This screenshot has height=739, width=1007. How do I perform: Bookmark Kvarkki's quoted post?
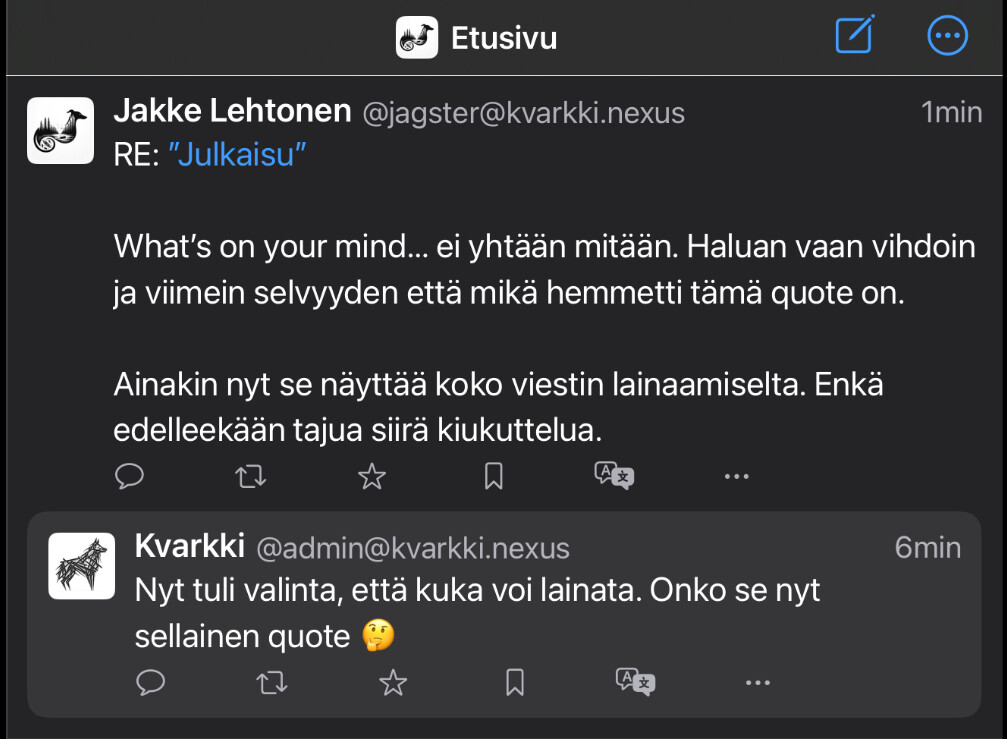[x=515, y=683]
